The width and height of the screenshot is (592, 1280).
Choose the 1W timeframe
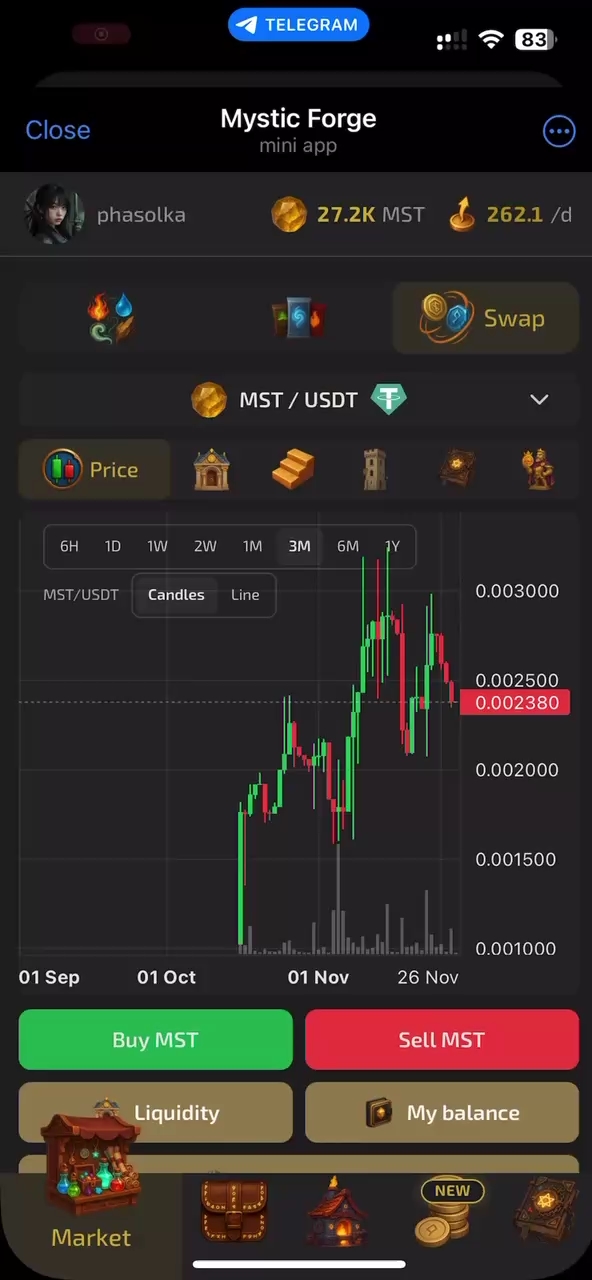pos(157,546)
